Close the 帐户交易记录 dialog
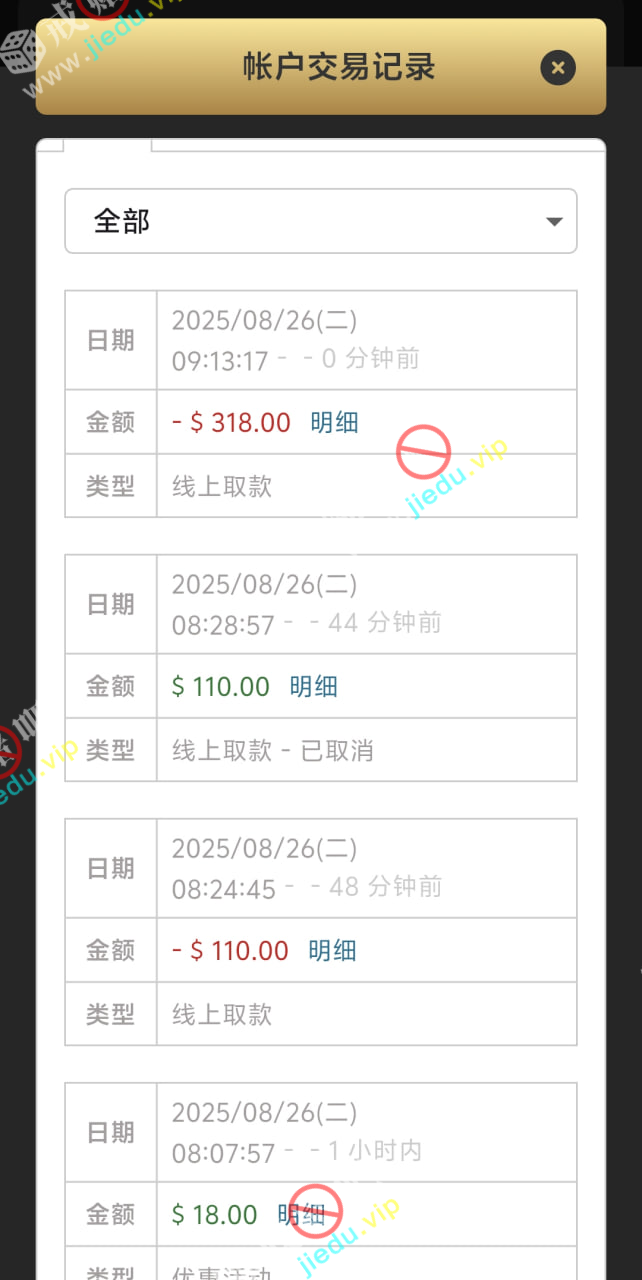This screenshot has height=1280, width=642. click(x=558, y=68)
